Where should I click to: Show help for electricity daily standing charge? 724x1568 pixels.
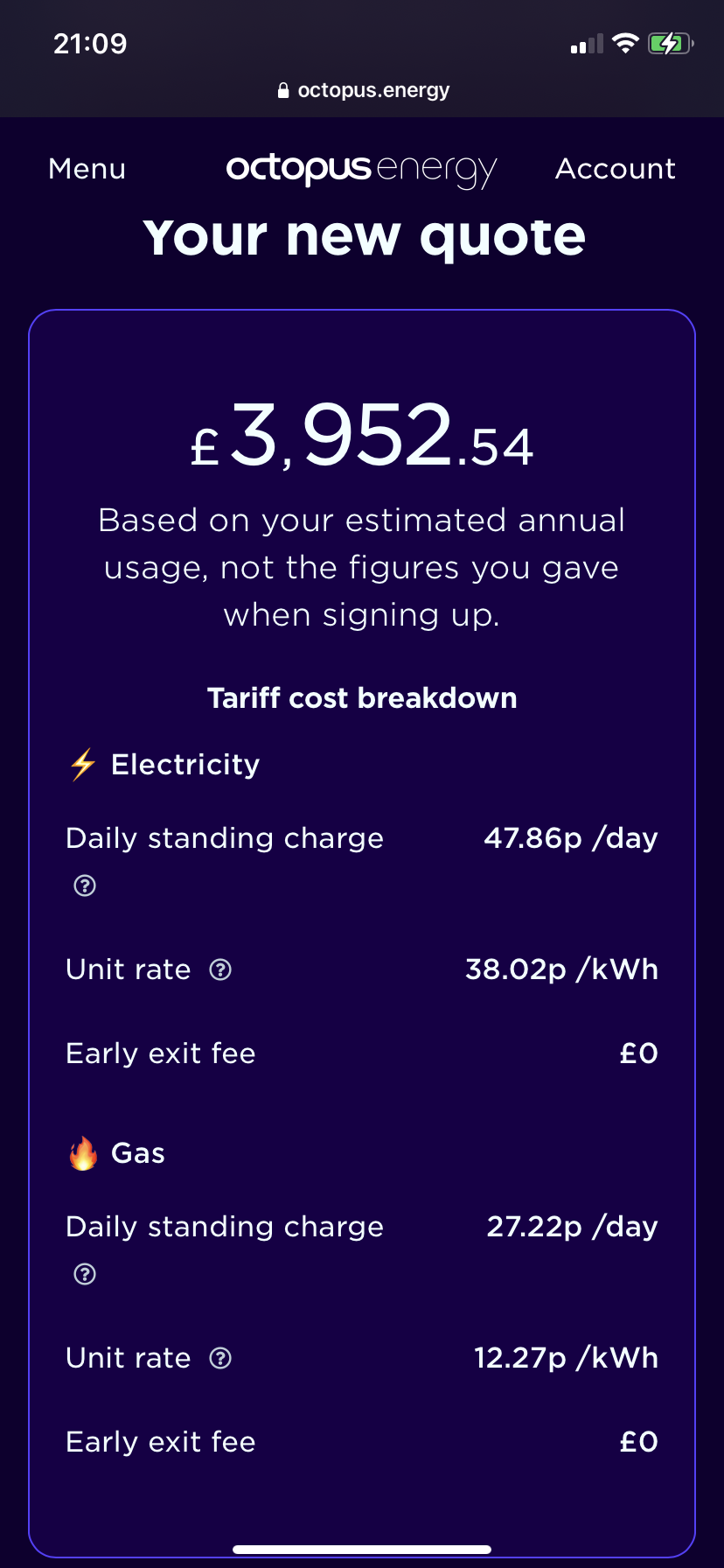[85, 885]
